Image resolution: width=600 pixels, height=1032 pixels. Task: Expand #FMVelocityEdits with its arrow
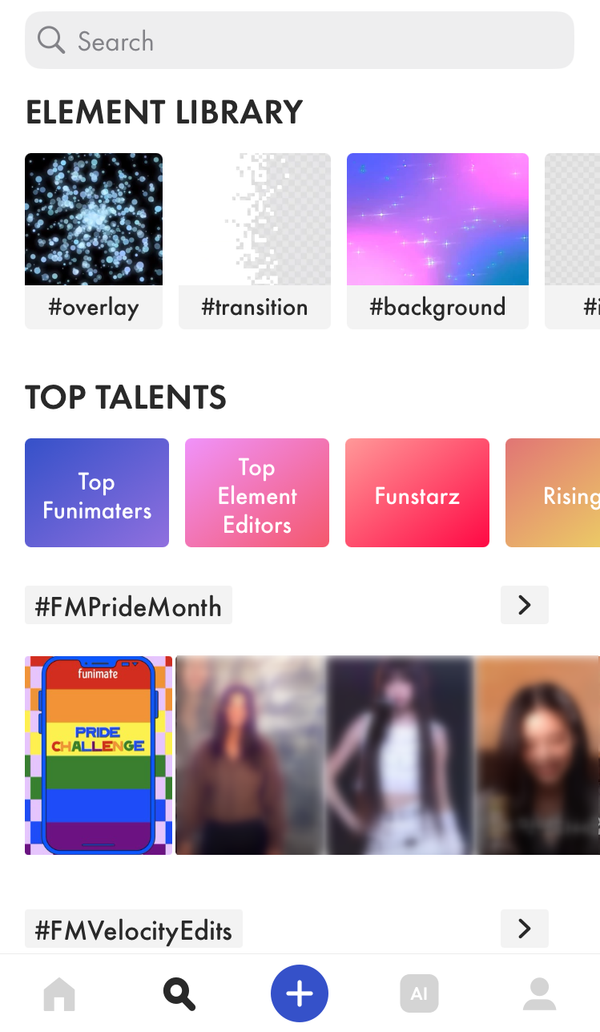tap(524, 929)
